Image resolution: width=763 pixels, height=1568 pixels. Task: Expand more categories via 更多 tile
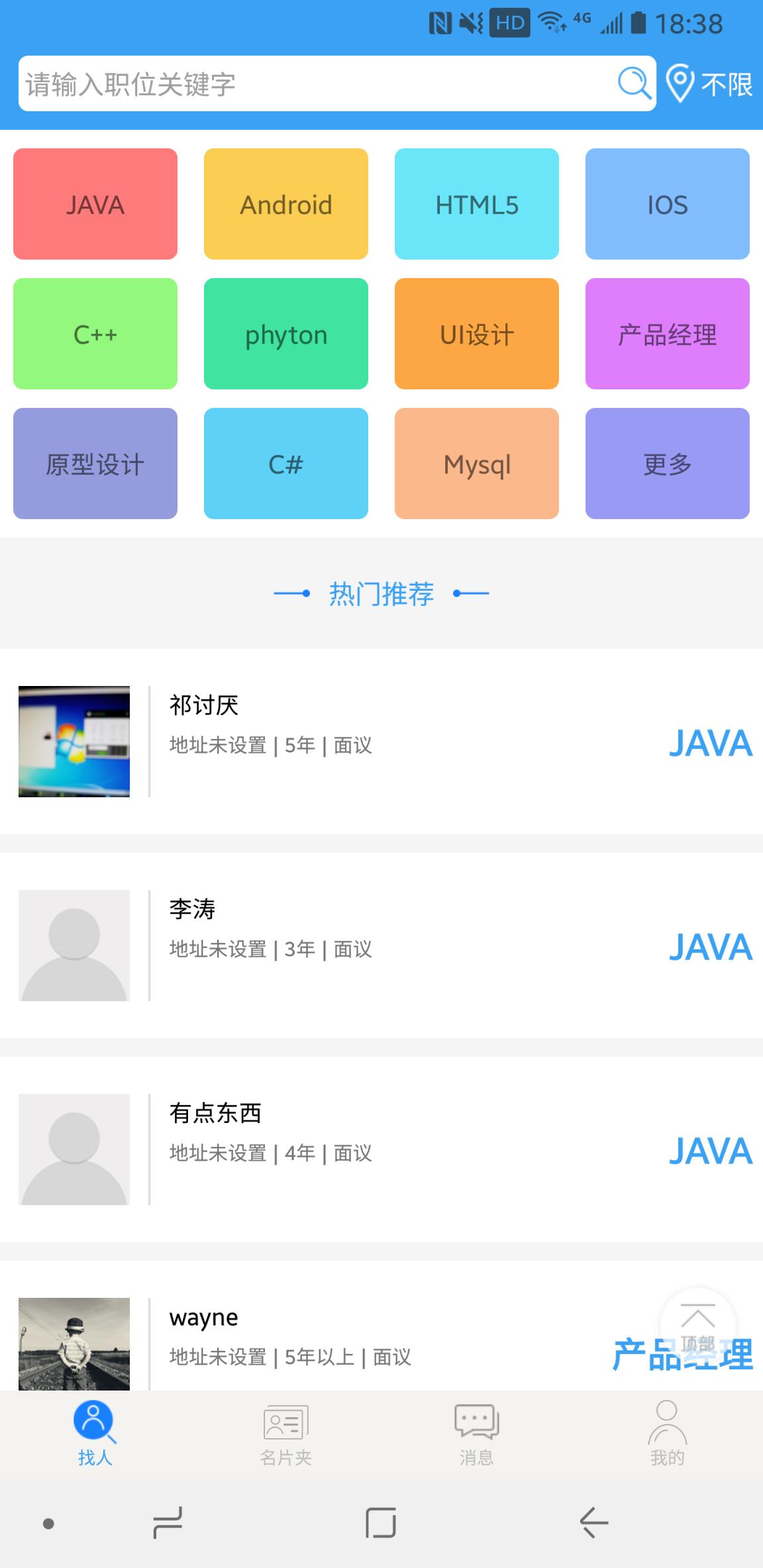click(667, 464)
